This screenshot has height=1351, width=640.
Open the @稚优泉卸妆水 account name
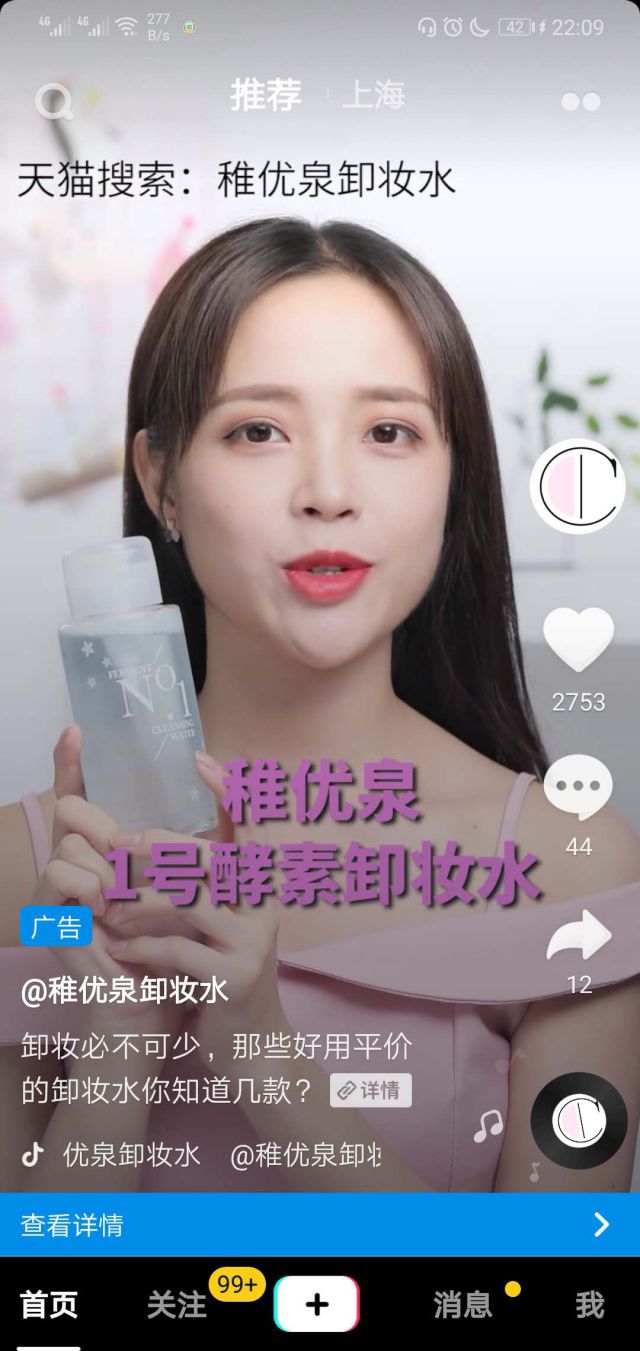point(125,990)
